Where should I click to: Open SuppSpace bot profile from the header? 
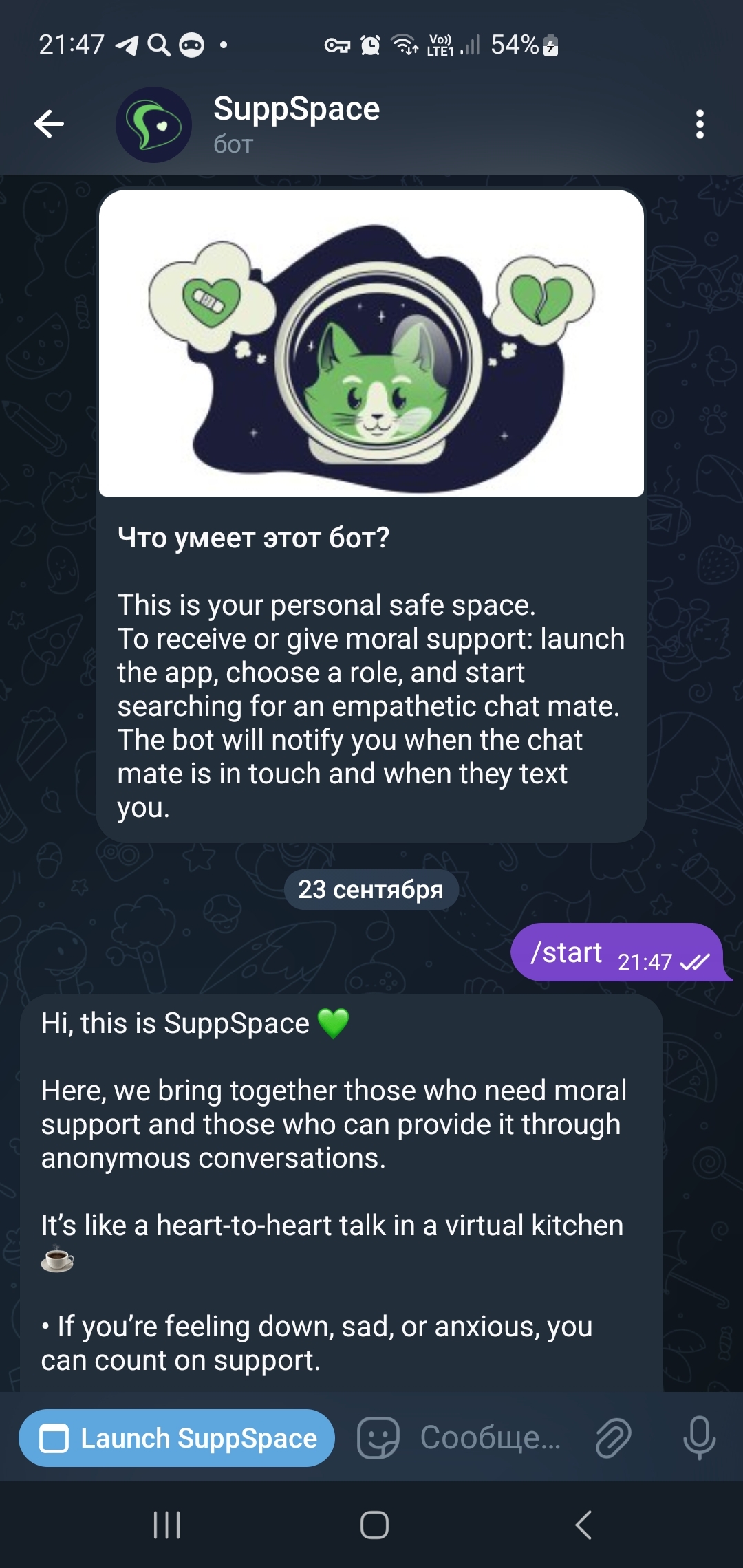tap(296, 124)
